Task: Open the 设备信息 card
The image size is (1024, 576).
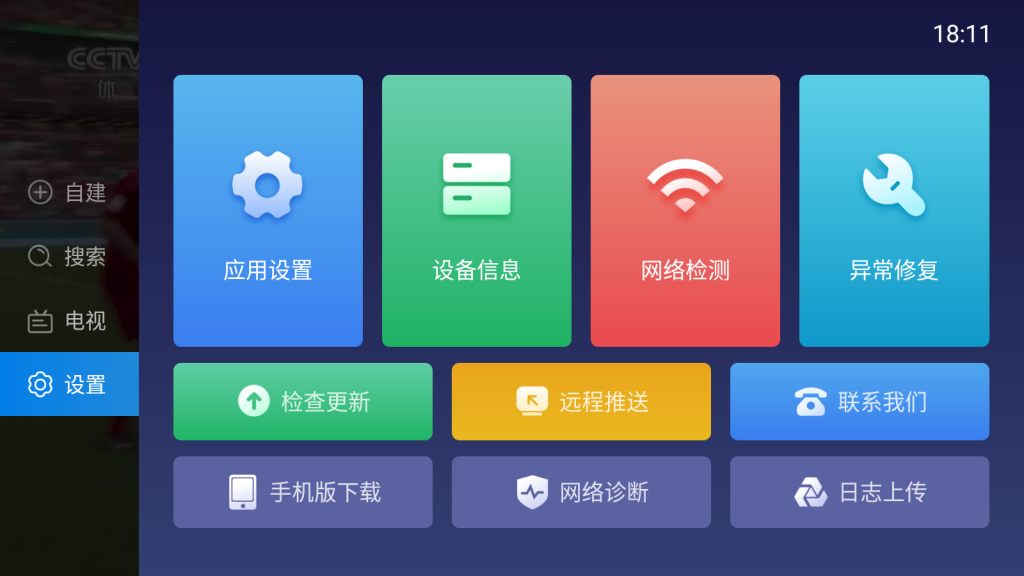Action: click(476, 211)
